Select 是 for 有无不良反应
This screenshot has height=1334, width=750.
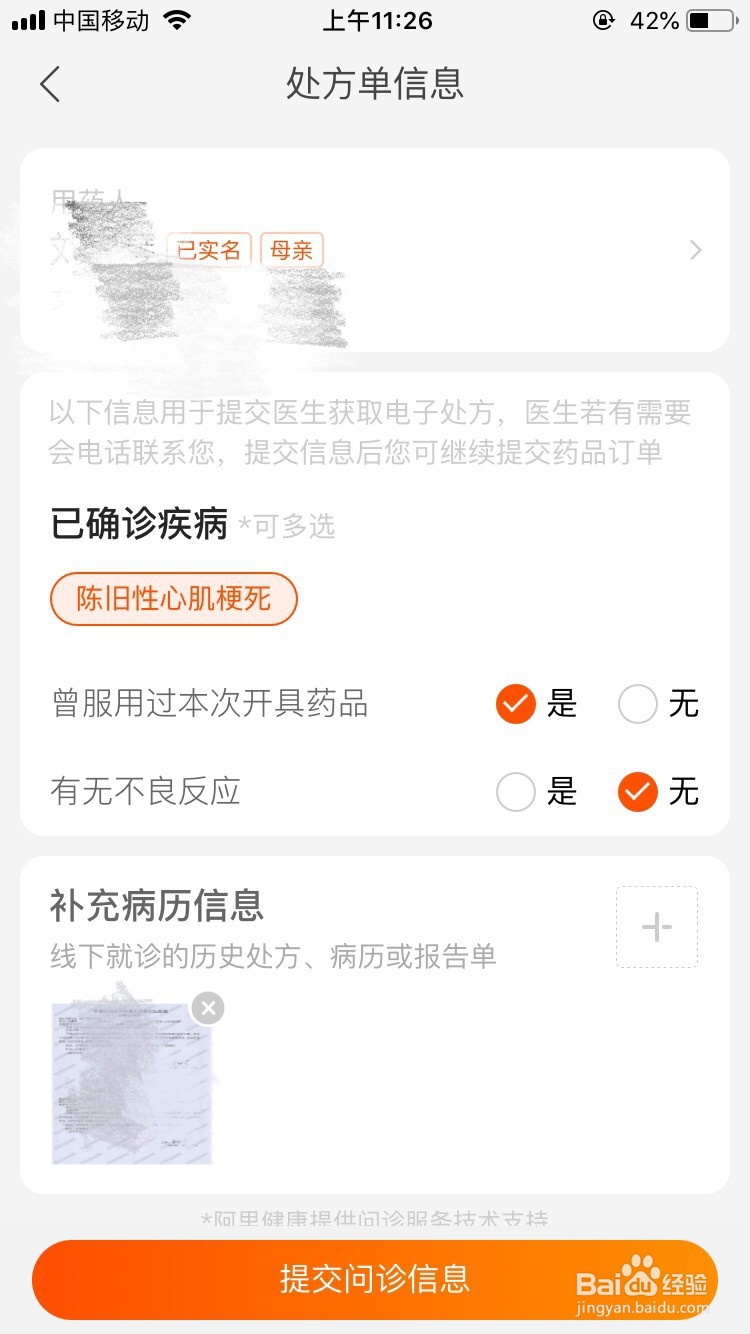coord(515,792)
